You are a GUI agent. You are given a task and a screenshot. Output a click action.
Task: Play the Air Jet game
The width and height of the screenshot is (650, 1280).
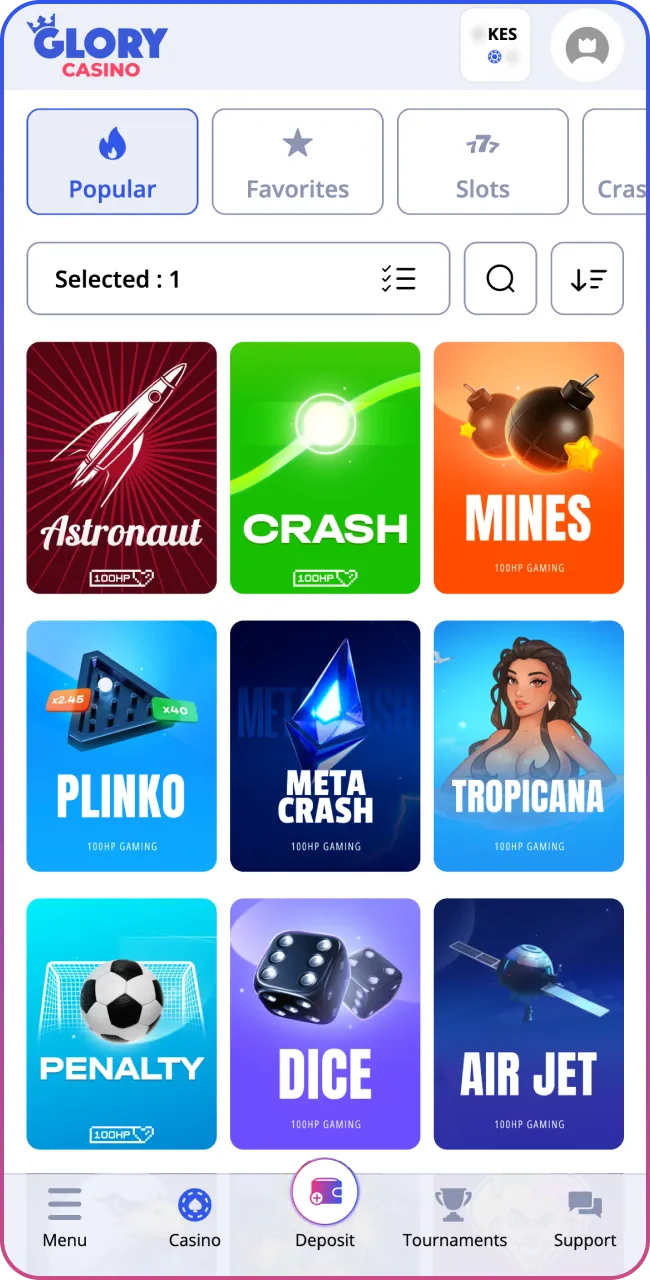tap(528, 1023)
